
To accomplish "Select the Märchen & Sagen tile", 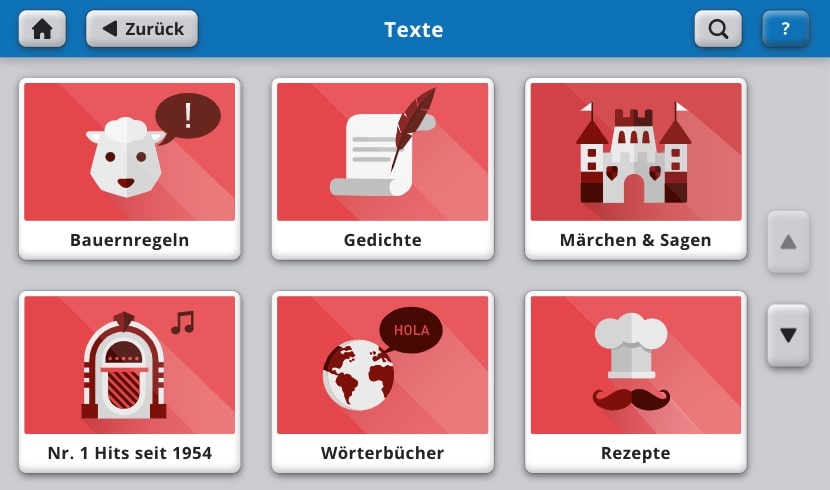I will pos(636,168).
